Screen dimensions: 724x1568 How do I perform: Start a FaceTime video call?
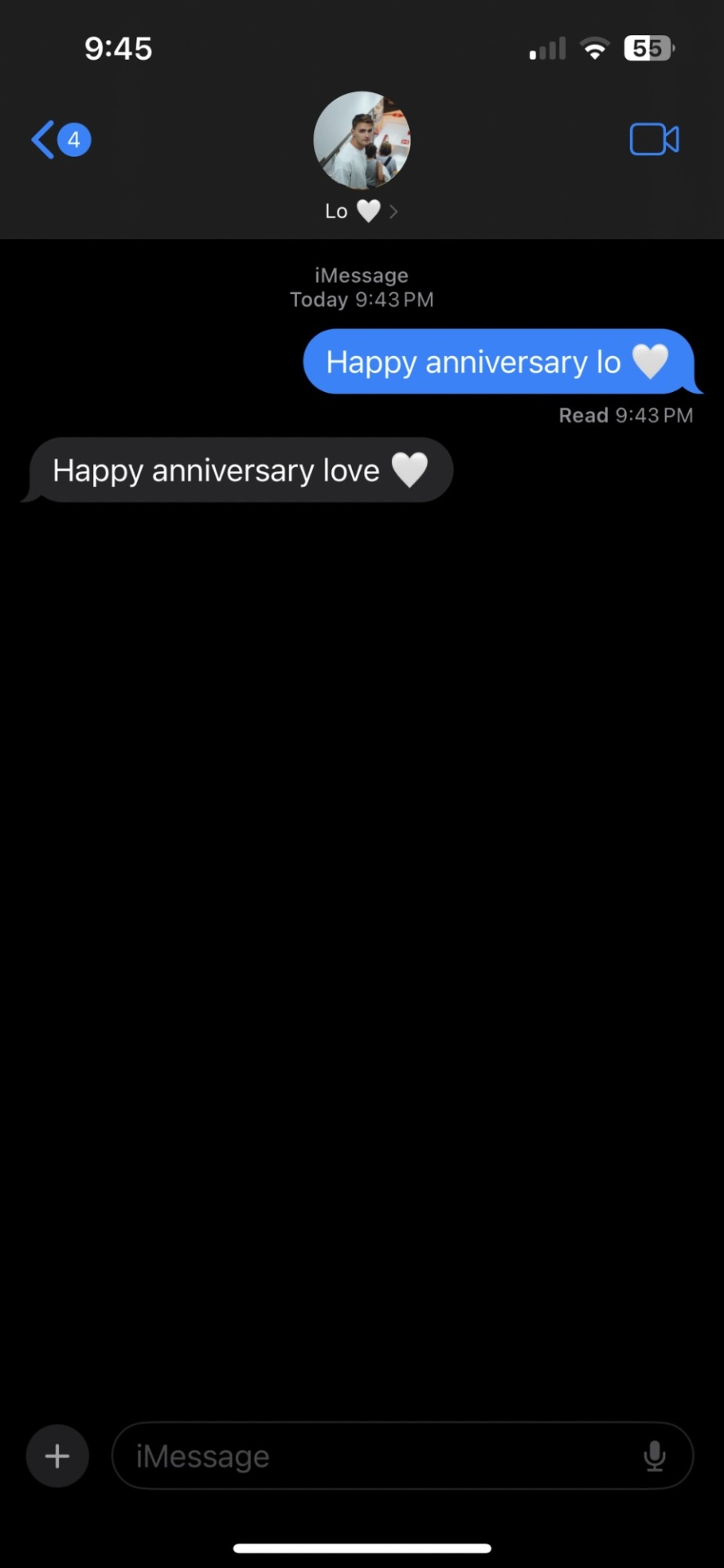click(x=654, y=140)
